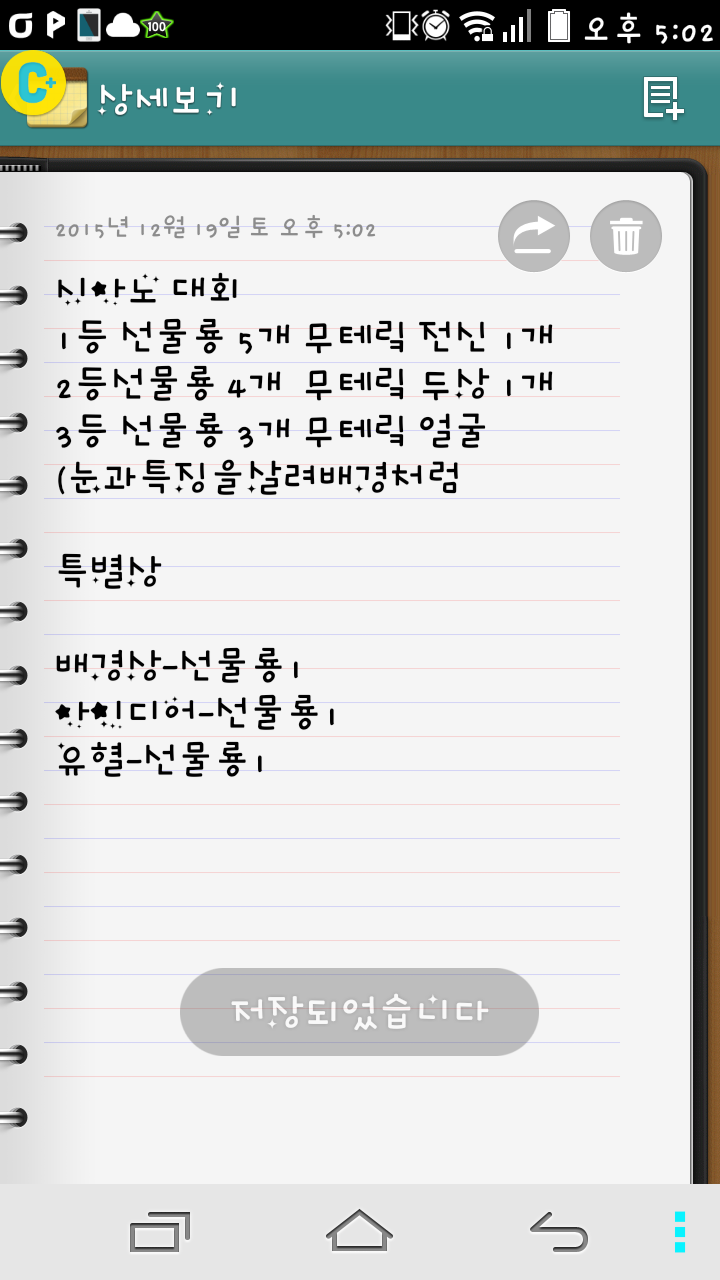The image size is (720, 1280).
Task: Share this memo
Action: 534,237
